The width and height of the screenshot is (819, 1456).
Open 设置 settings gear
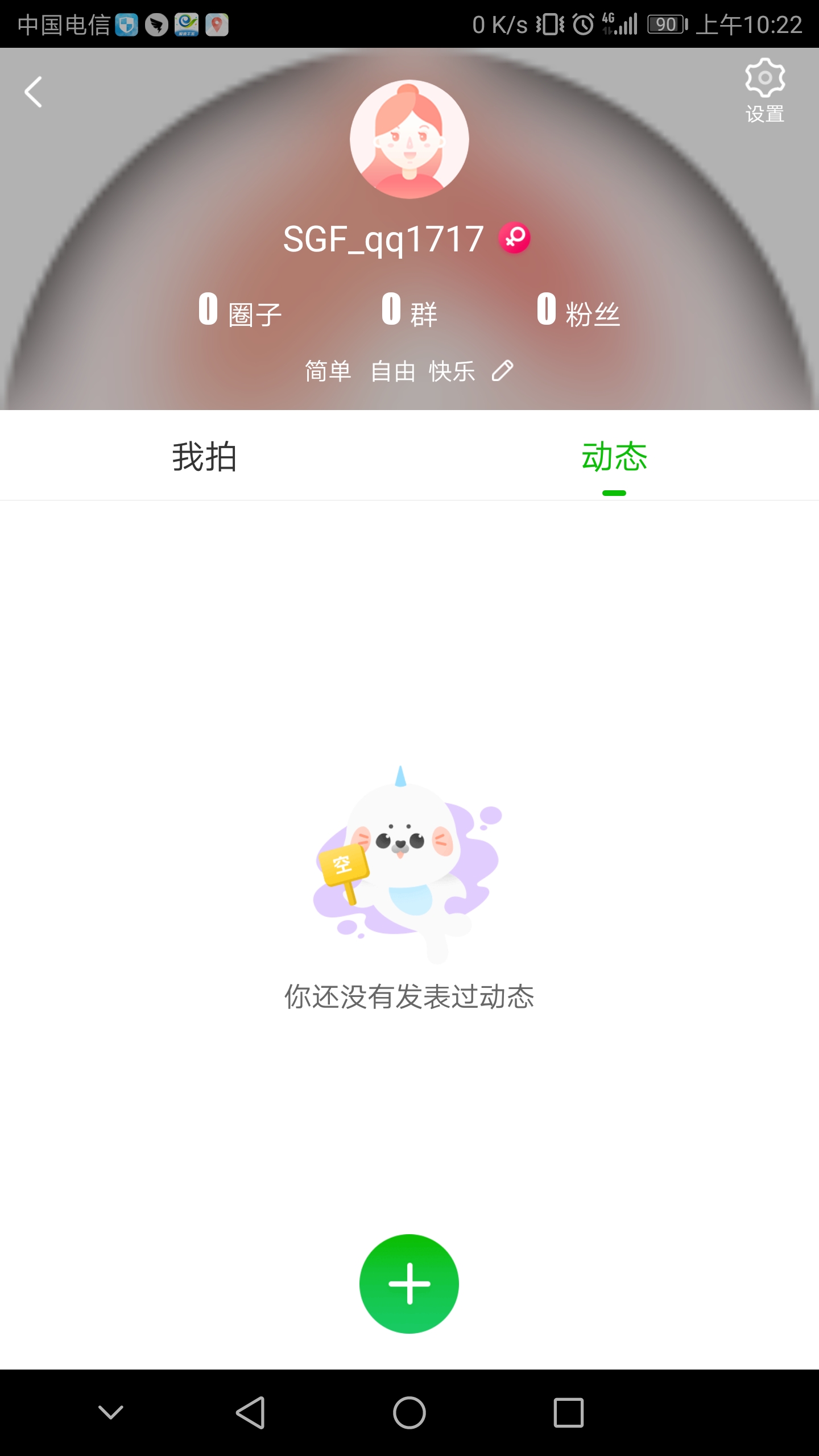click(x=764, y=90)
